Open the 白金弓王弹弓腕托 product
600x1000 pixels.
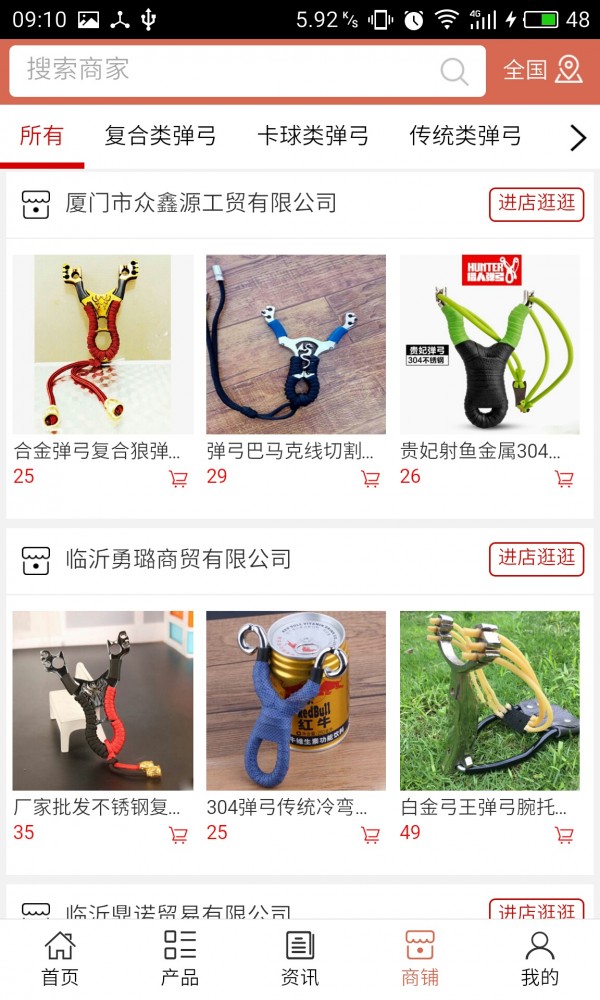click(489, 700)
